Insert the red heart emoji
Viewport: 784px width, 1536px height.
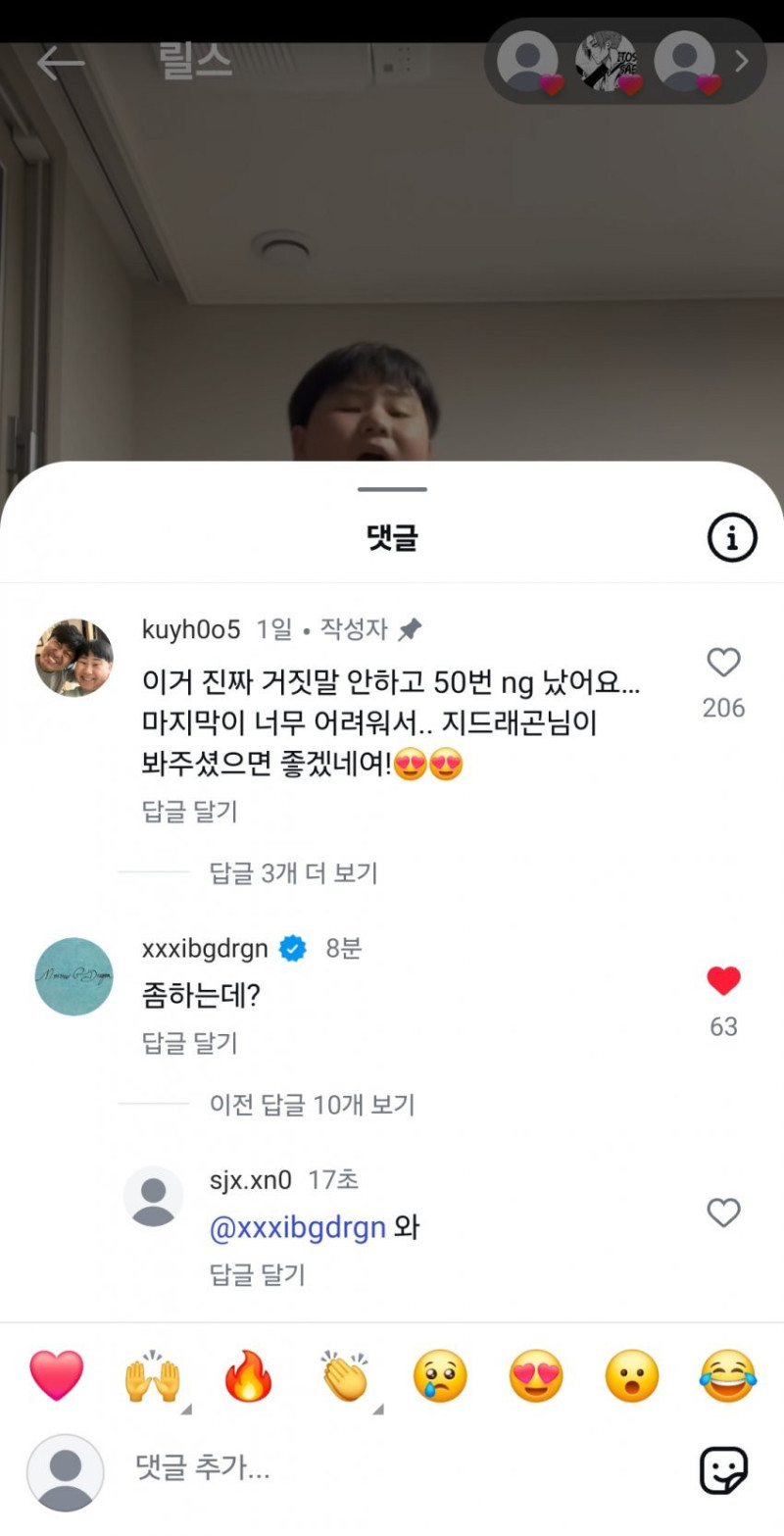point(57,1375)
